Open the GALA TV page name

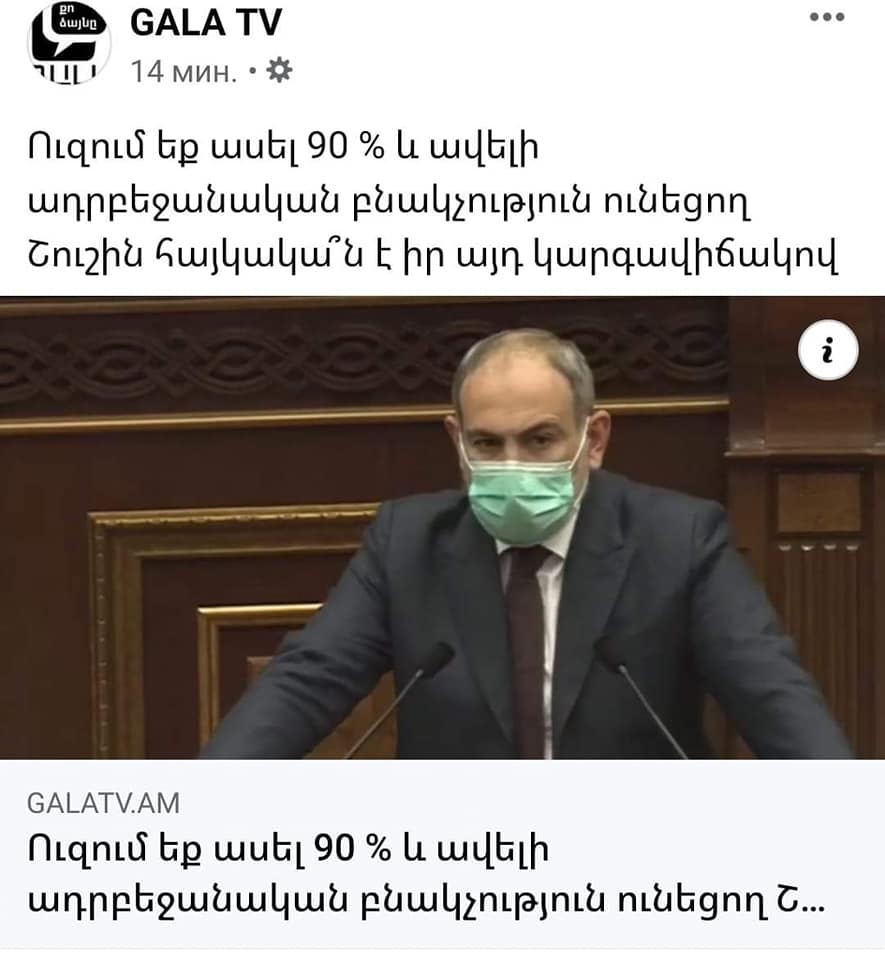pos(206,24)
